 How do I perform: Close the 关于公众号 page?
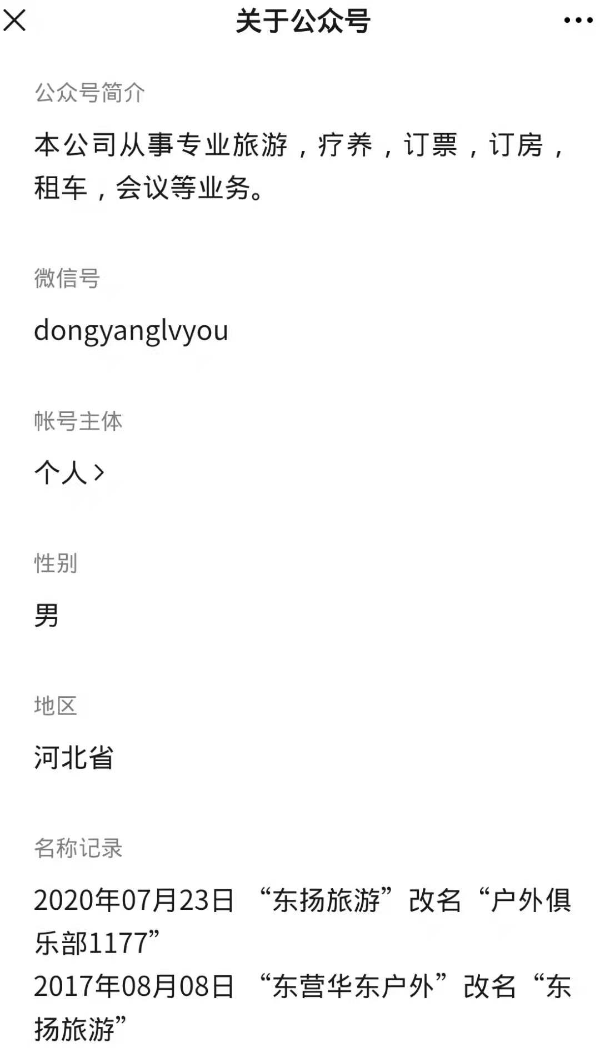pos(14,20)
